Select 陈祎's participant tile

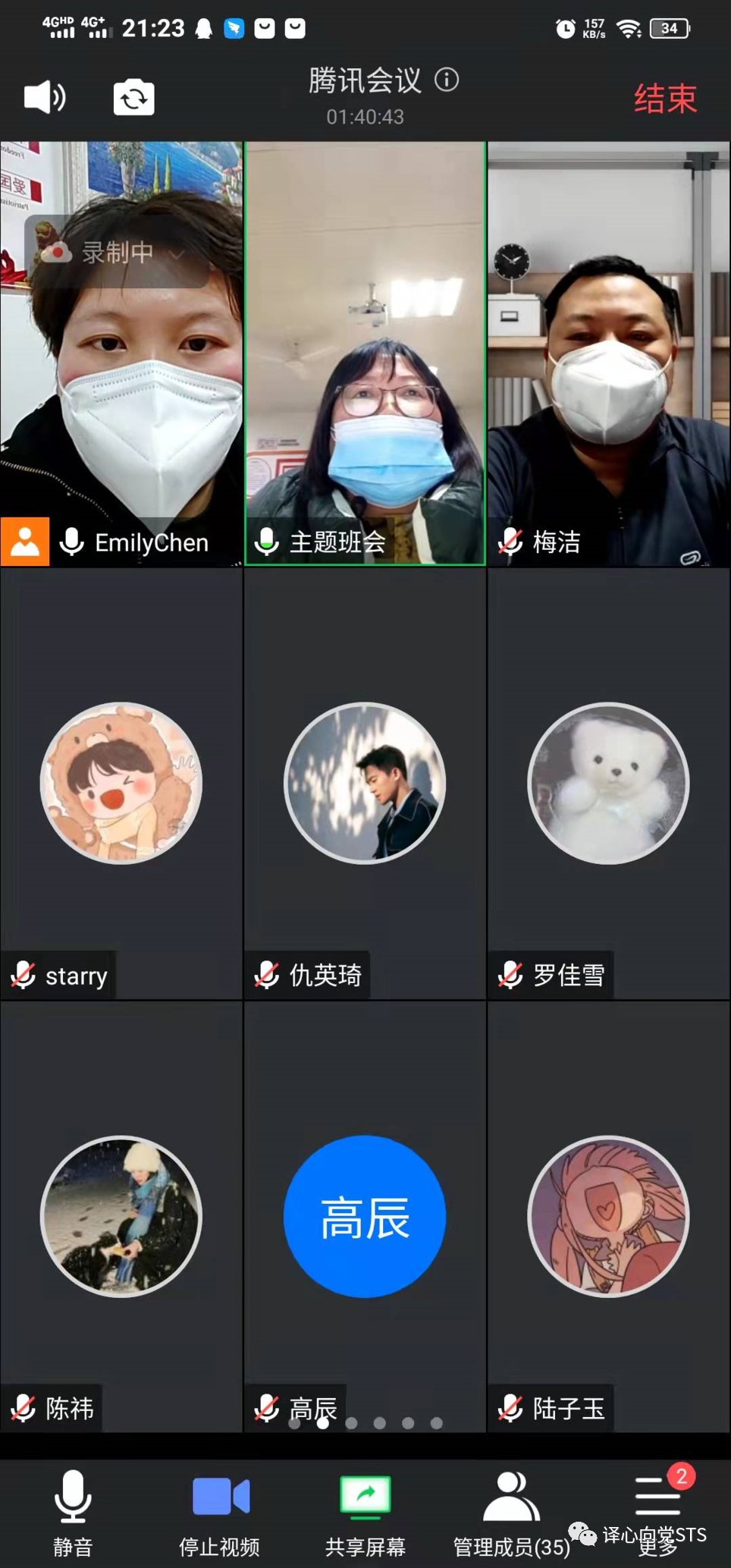tap(121, 1216)
